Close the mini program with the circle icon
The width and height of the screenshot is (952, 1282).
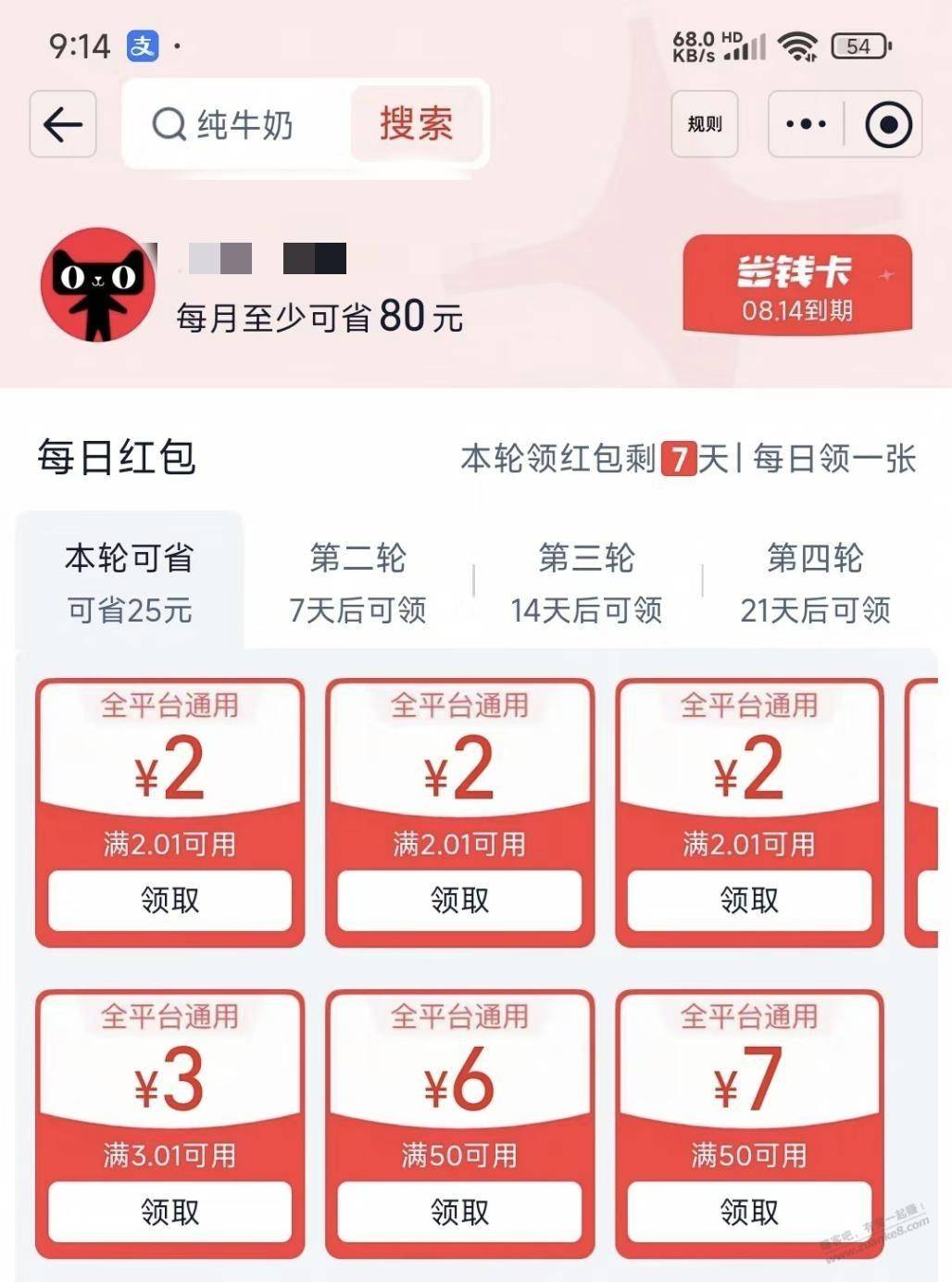coord(888,124)
